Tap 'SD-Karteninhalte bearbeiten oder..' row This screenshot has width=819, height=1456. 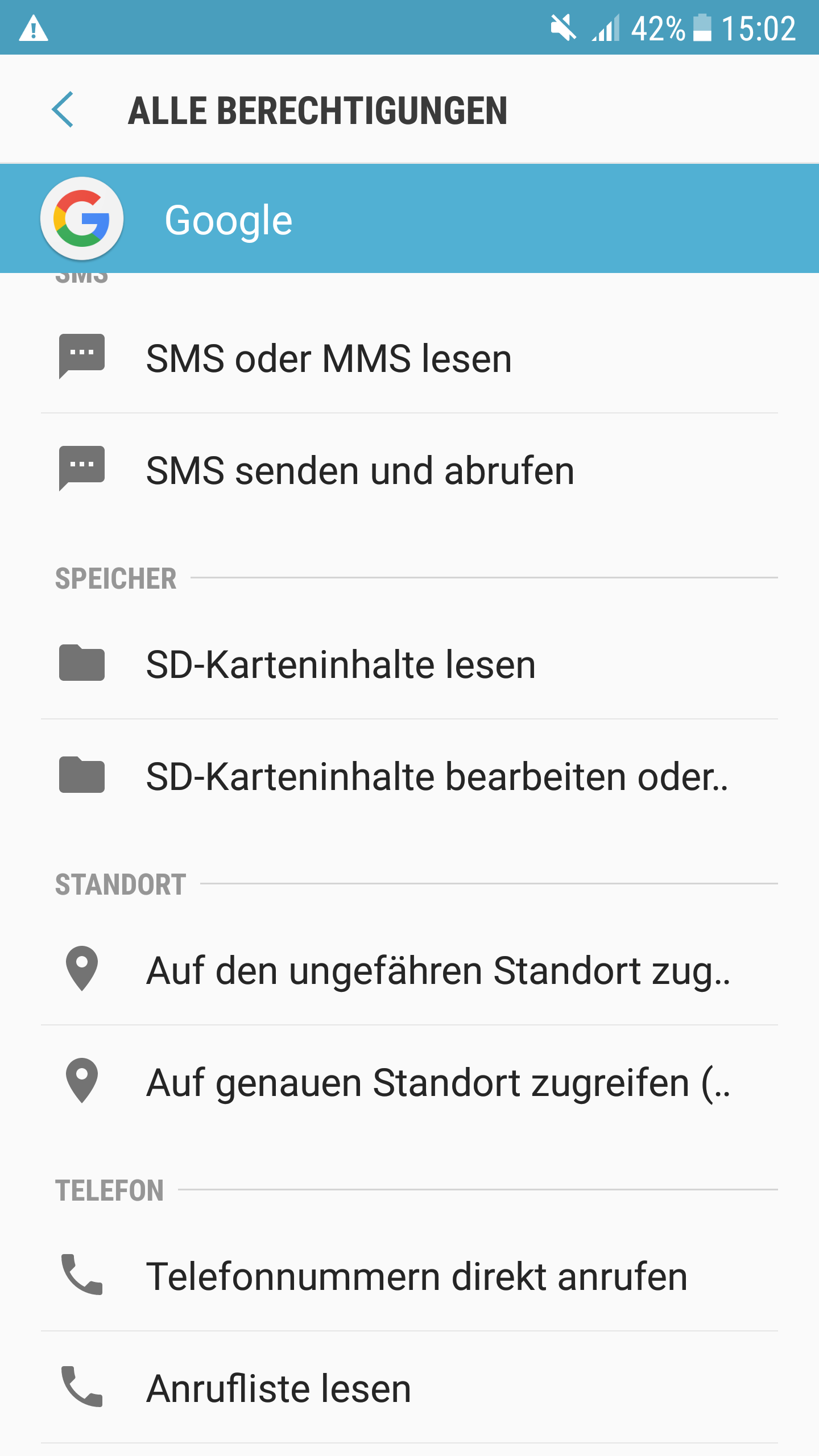(409, 776)
